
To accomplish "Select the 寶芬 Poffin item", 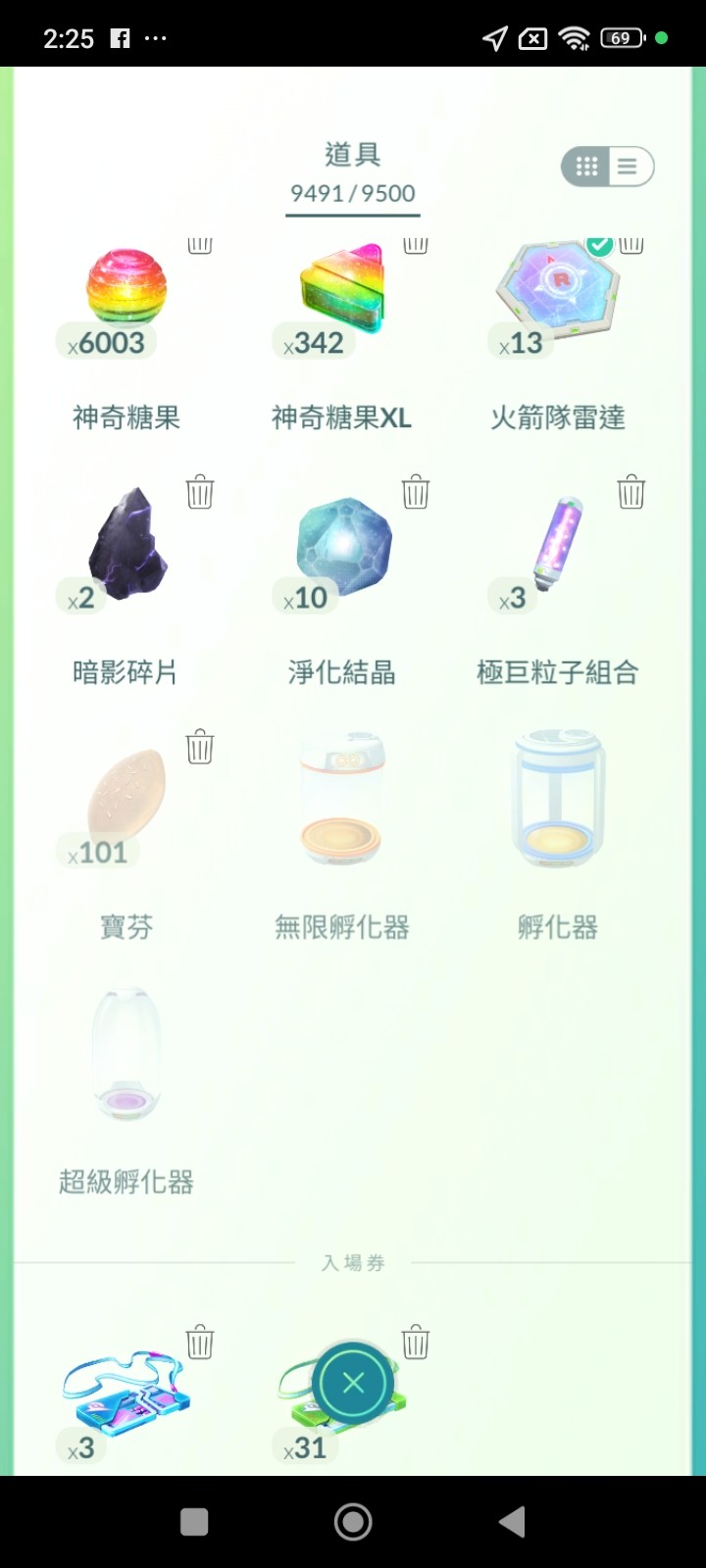I will pyautogui.click(x=126, y=804).
